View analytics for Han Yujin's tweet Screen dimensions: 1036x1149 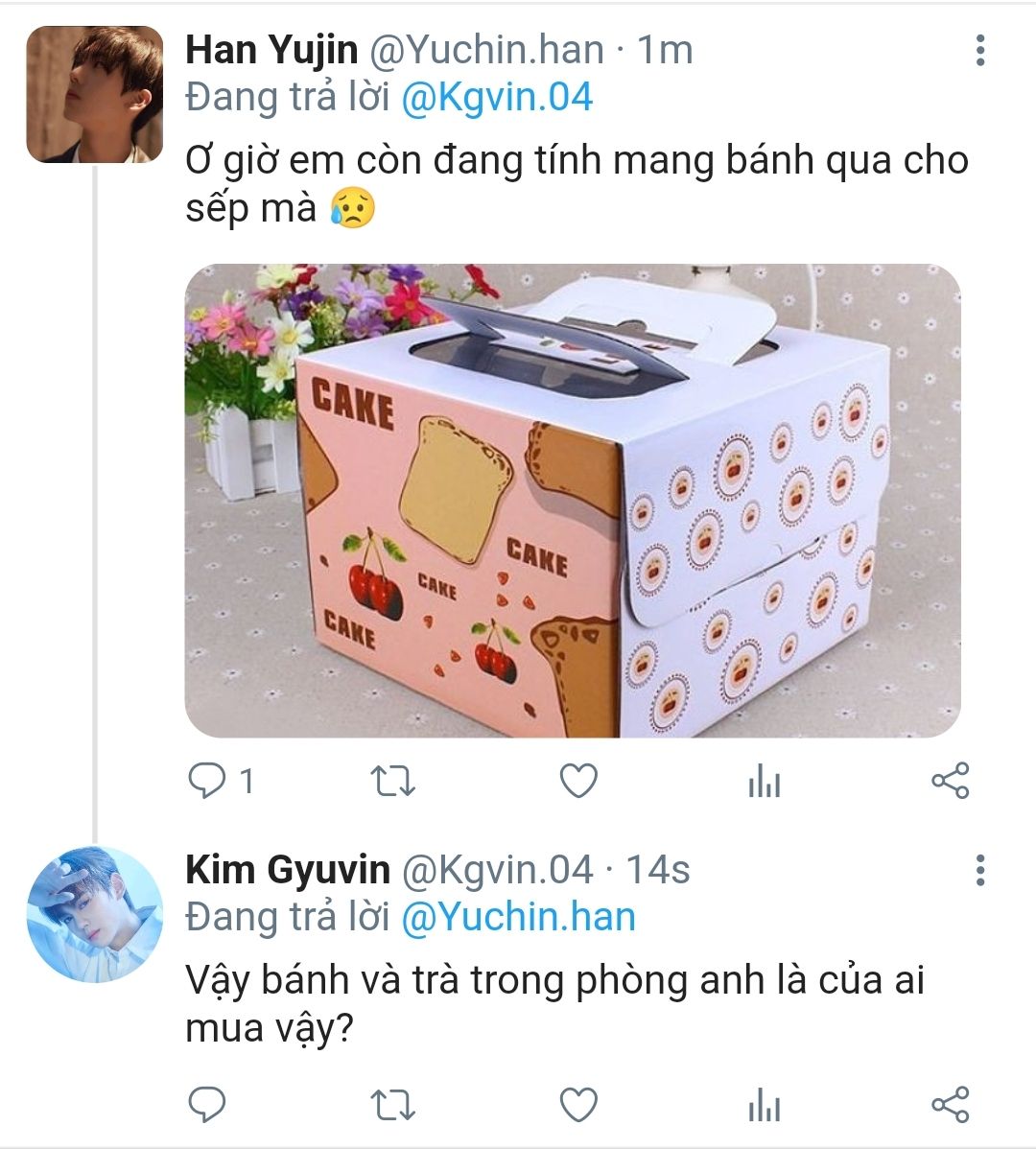[x=764, y=782]
